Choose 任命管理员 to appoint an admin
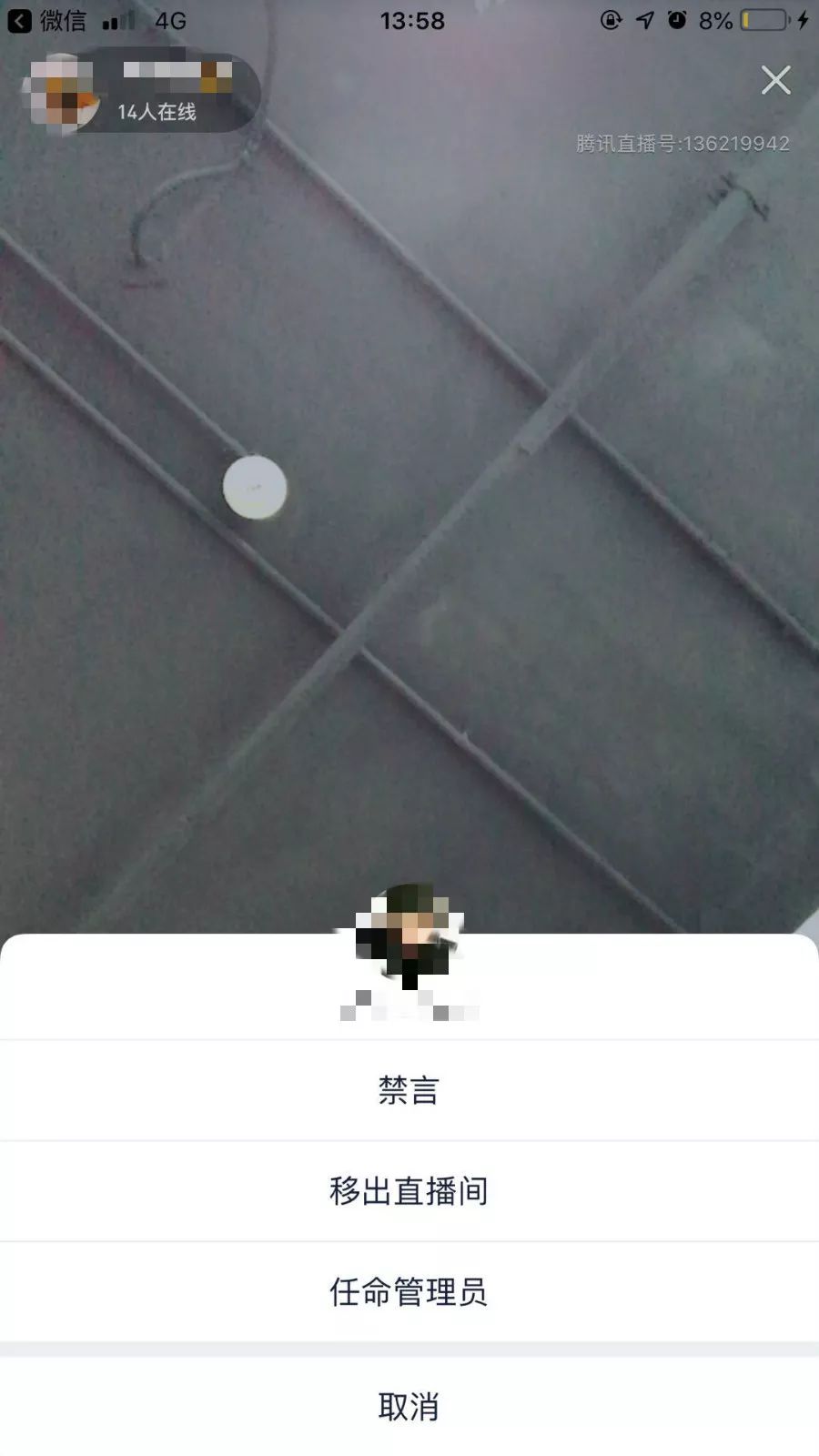Image resolution: width=819 pixels, height=1456 pixels. [409, 1292]
